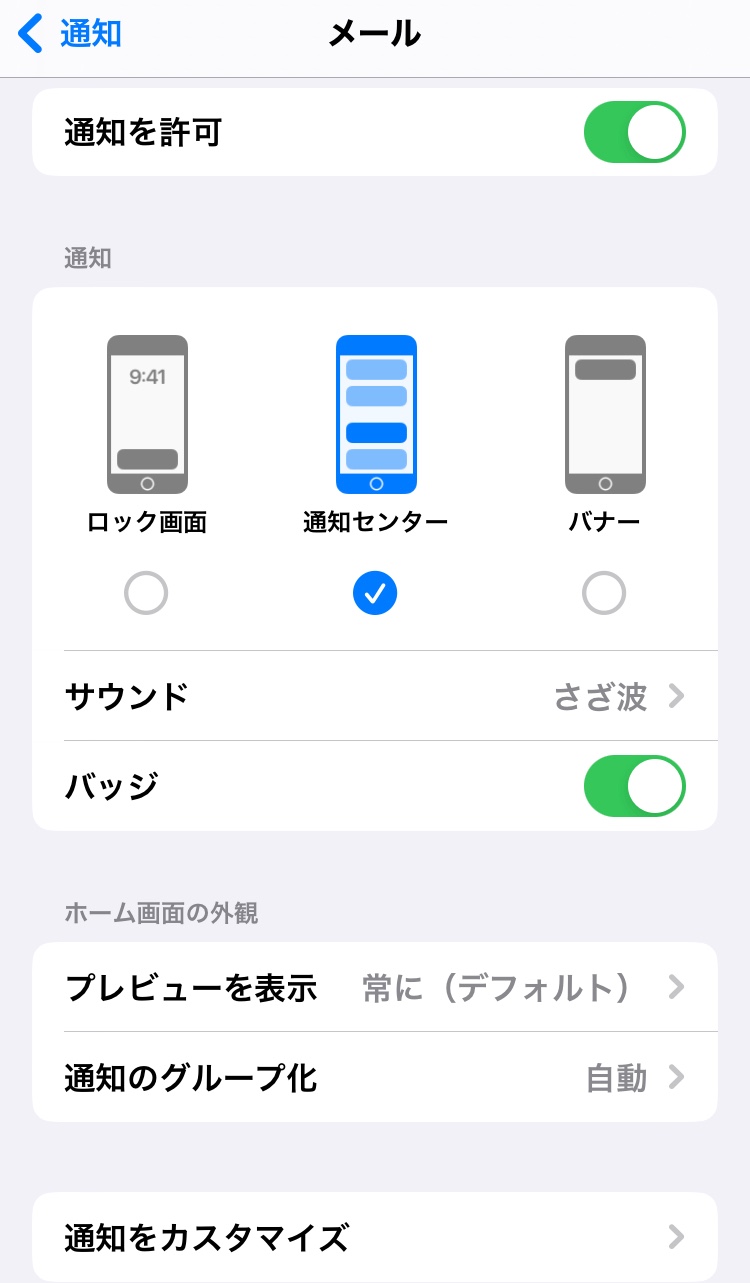Open サウンド settings row
This screenshot has width=750, height=1283.
tap(375, 696)
